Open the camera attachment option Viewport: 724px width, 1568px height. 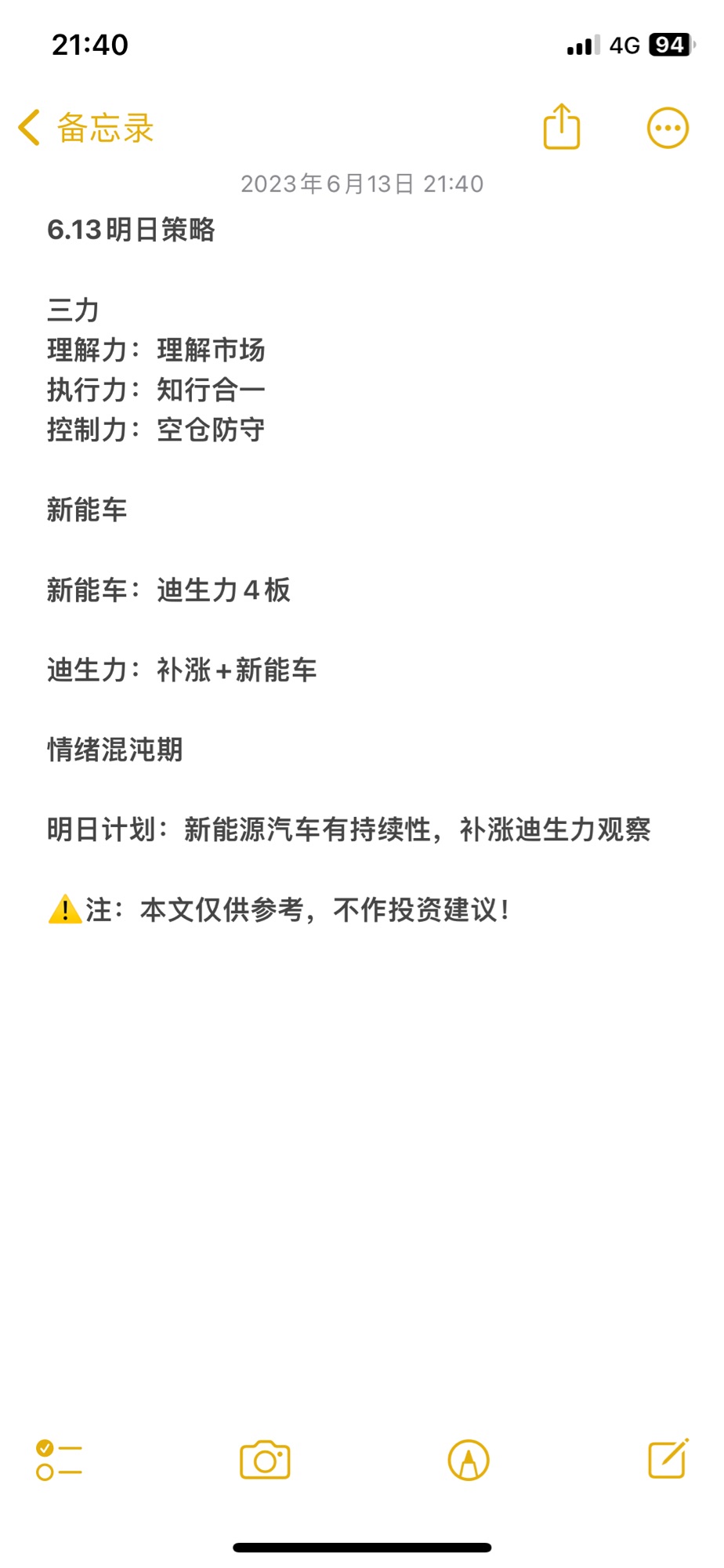point(265,1460)
